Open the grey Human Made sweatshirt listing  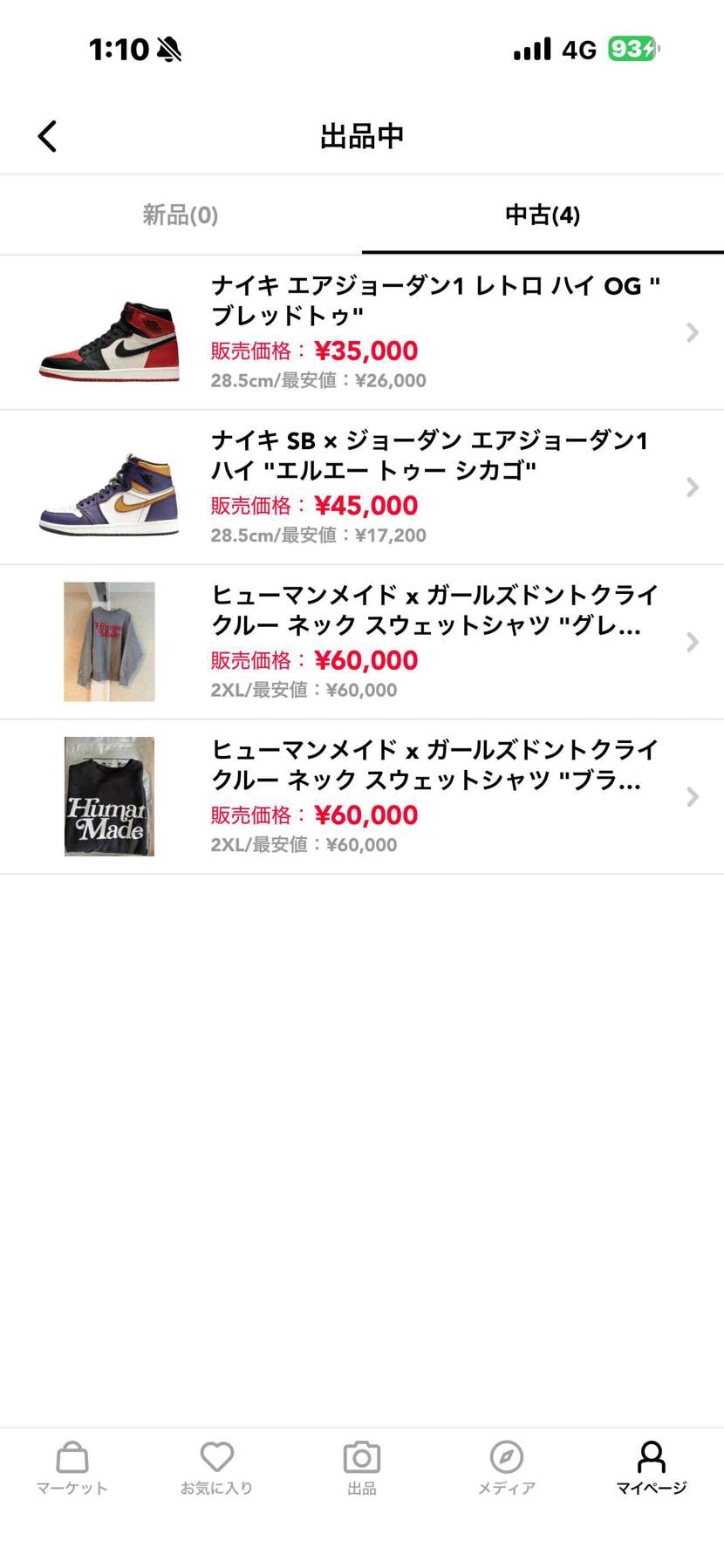coord(692,642)
